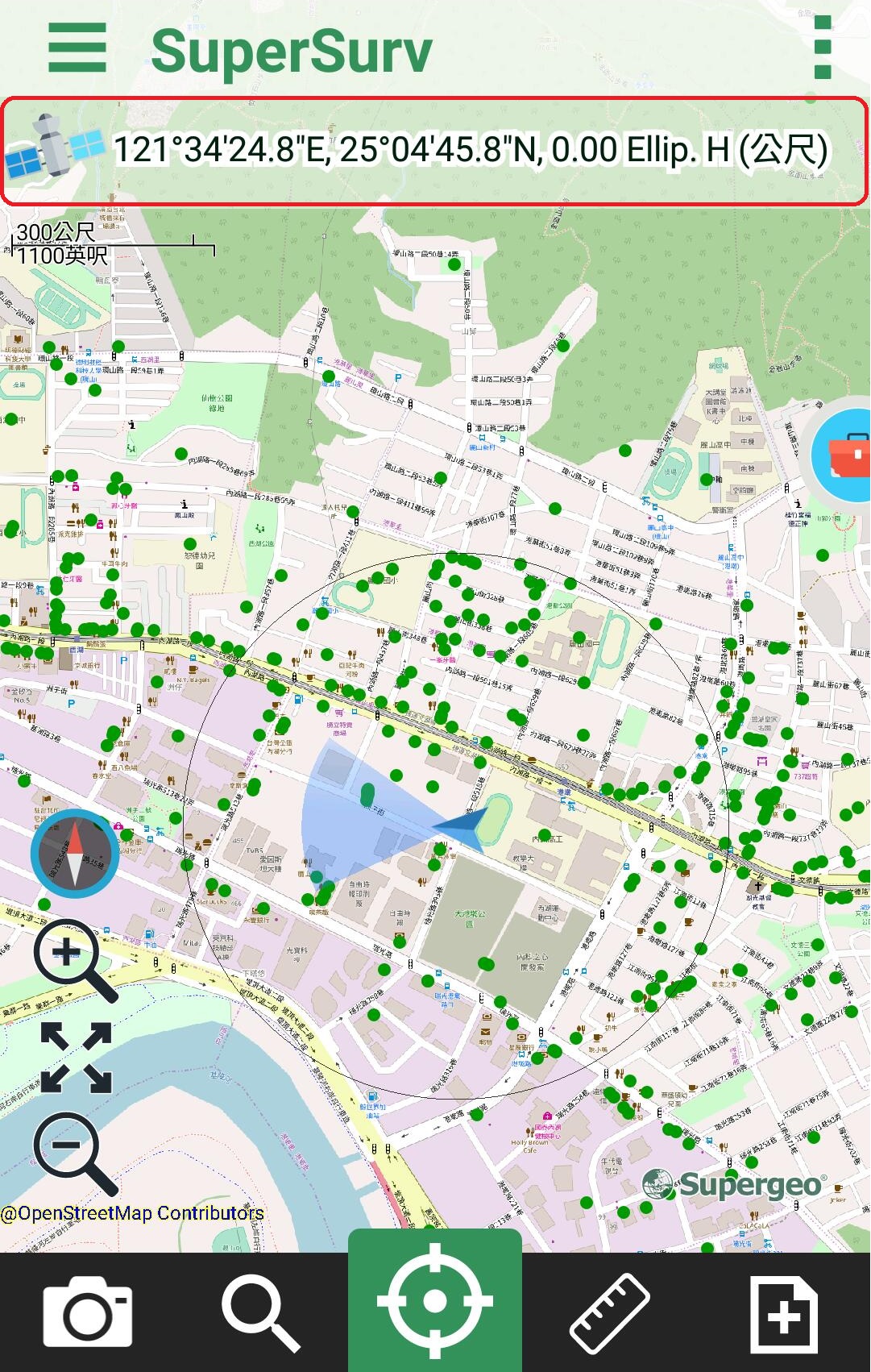
Task: Tap the GPS coordinates satellite bar
Action: [435, 151]
